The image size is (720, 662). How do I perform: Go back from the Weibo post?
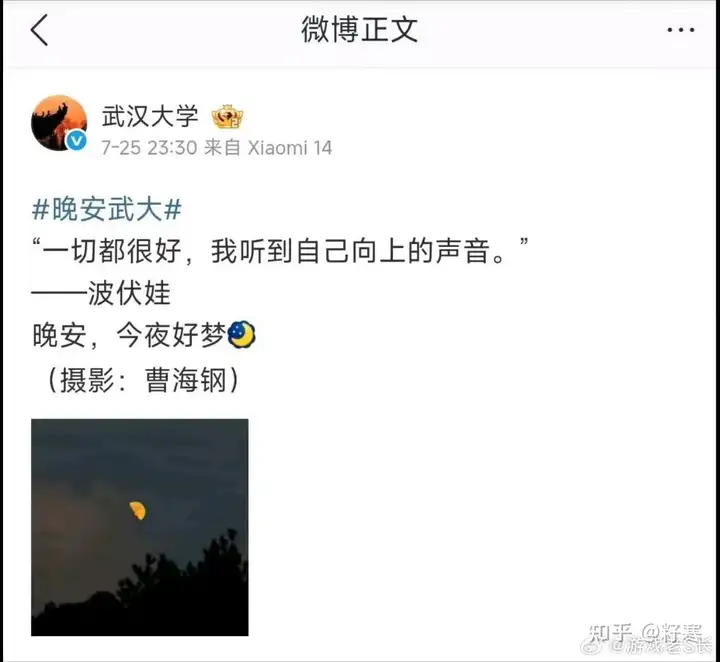click(x=39, y=31)
